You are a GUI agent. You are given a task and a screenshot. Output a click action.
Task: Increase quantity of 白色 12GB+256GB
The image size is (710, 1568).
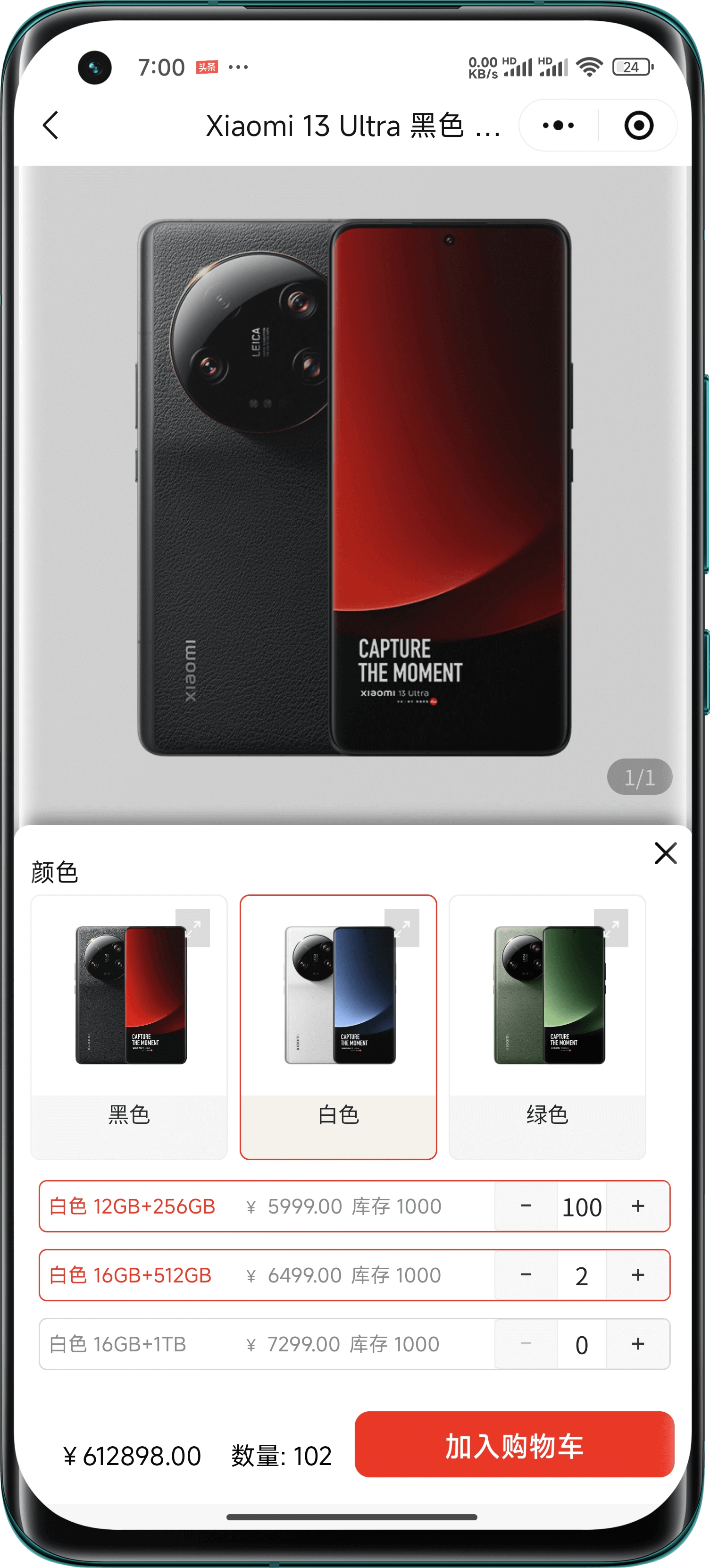click(x=638, y=1206)
